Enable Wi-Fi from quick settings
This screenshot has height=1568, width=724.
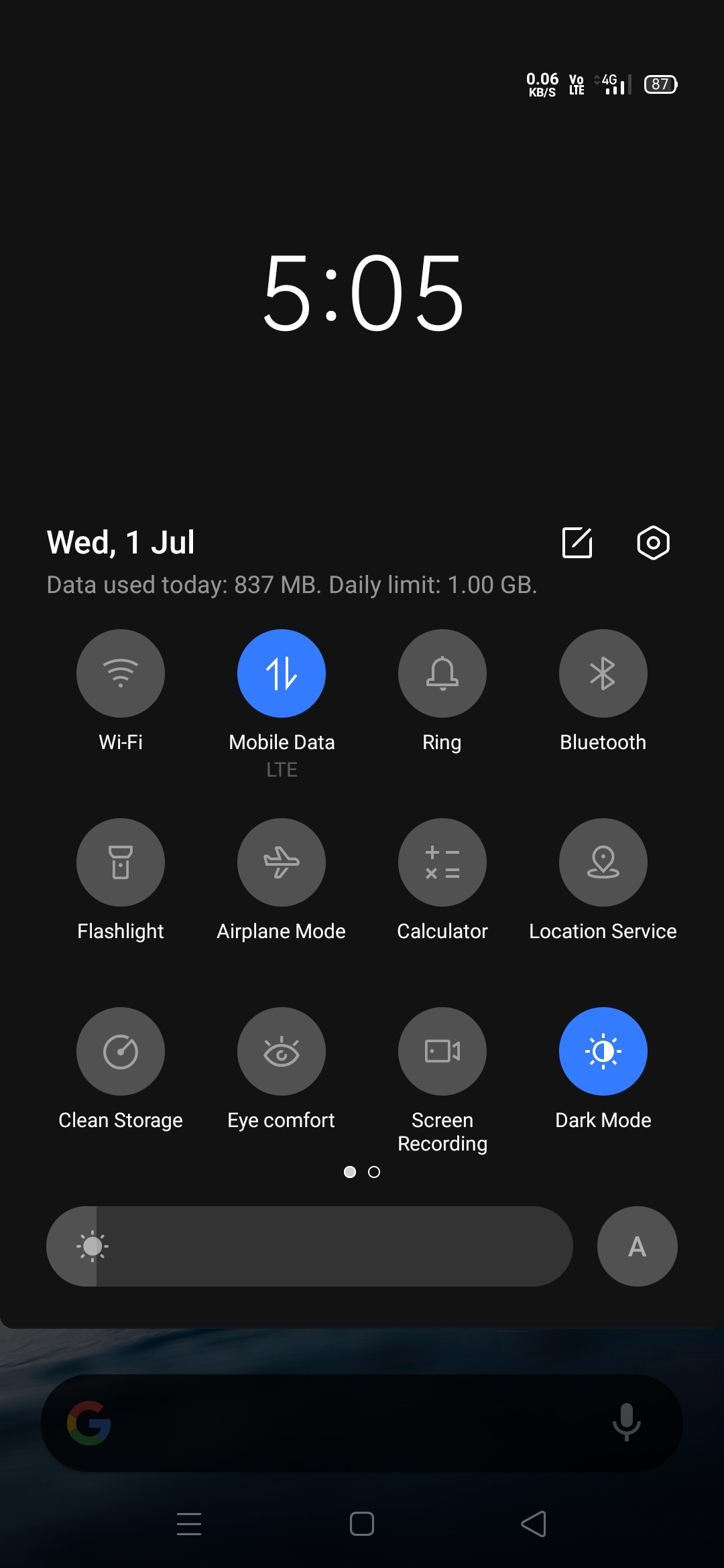tap(121, 673)
